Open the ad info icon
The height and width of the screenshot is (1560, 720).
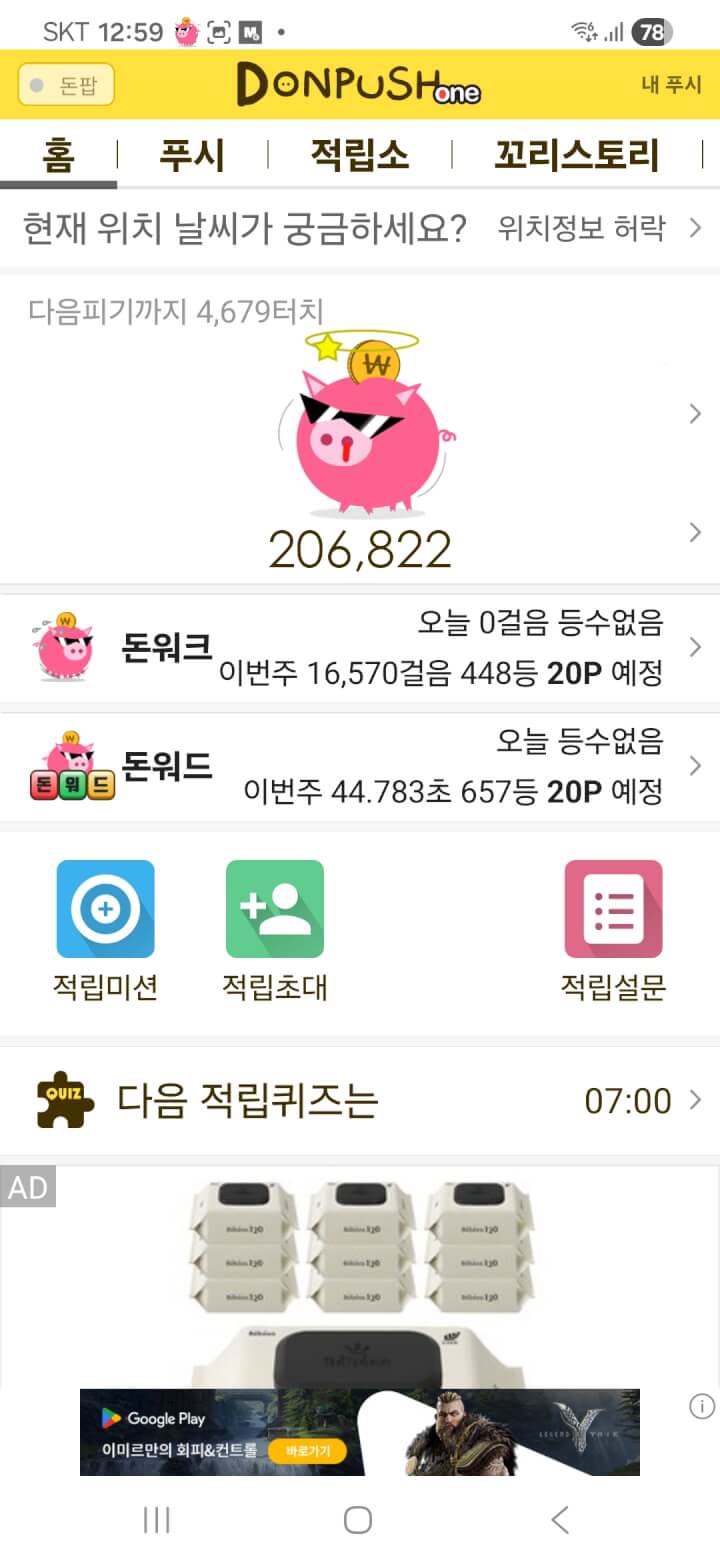702,1407
